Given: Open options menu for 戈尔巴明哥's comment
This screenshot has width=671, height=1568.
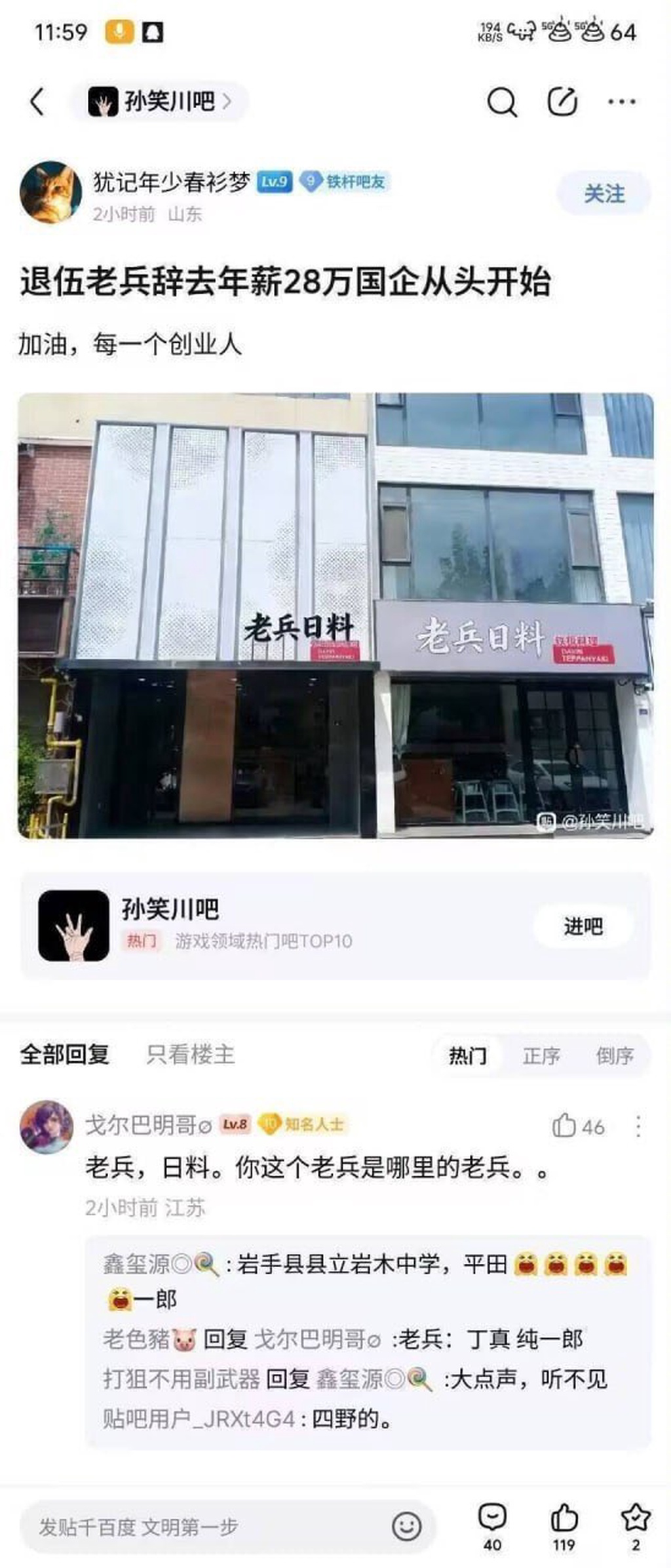Looking at the screenshot, I should 638,1126.
